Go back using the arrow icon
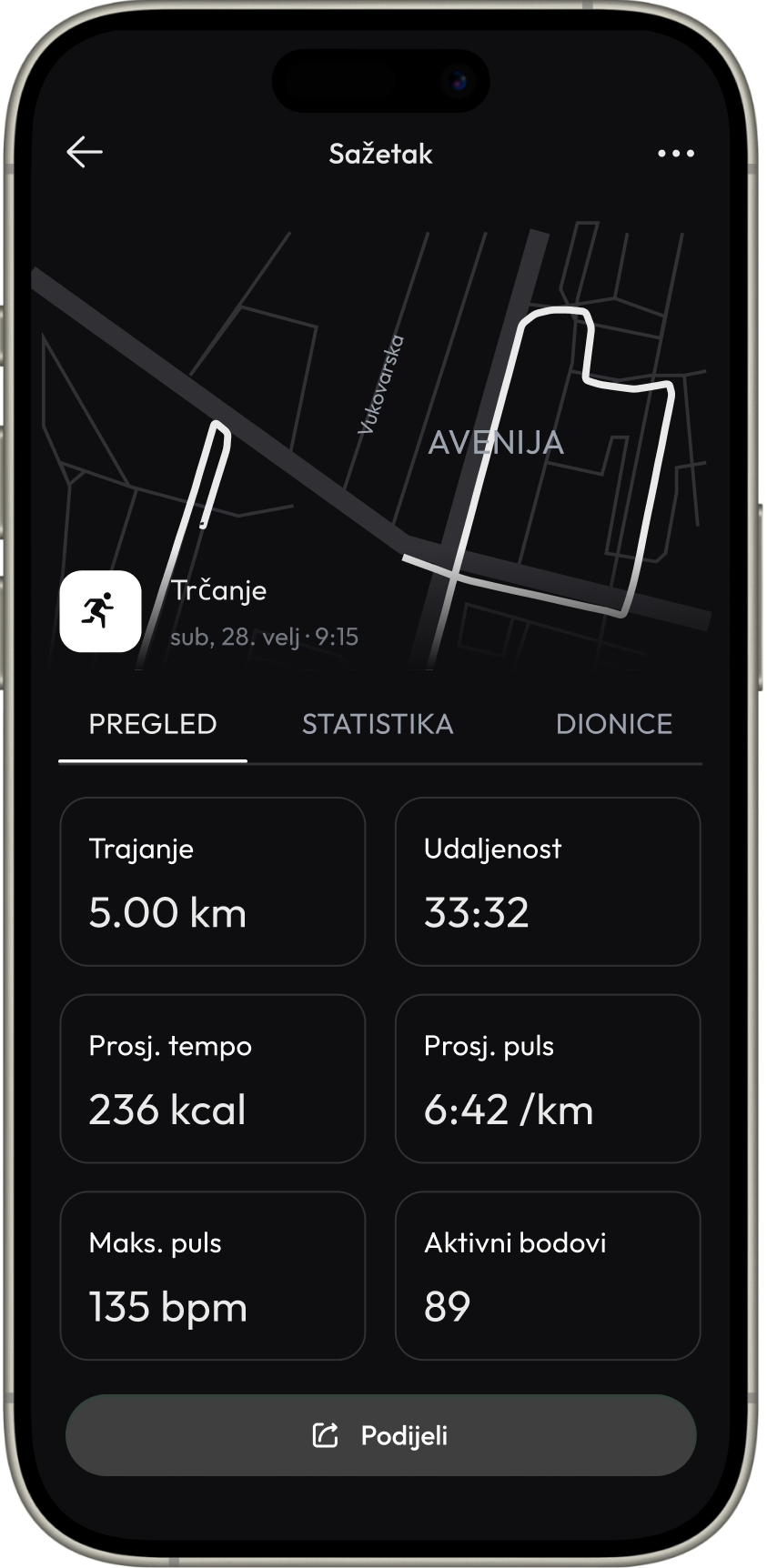 [85, 153]
